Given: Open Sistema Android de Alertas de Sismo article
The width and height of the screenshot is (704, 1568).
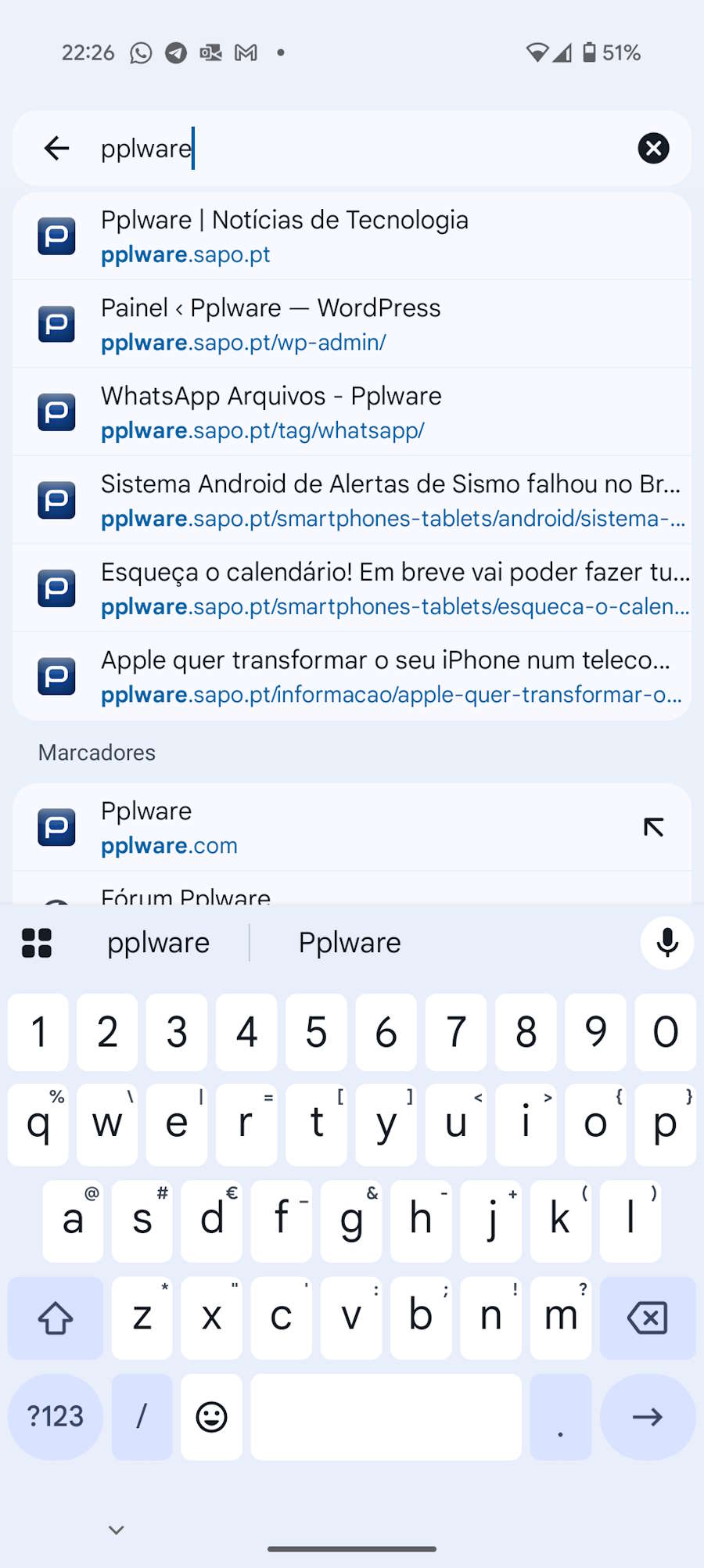Looking at the screenshot, I should point(352,500).
